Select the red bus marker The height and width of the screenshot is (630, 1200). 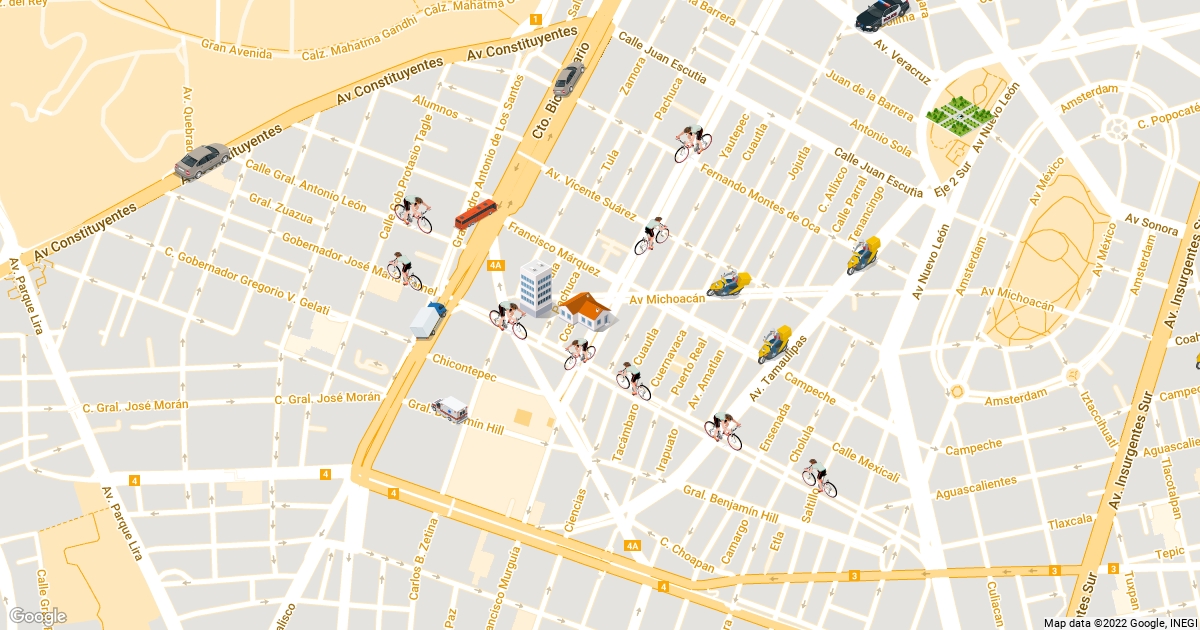coord(475,214)
